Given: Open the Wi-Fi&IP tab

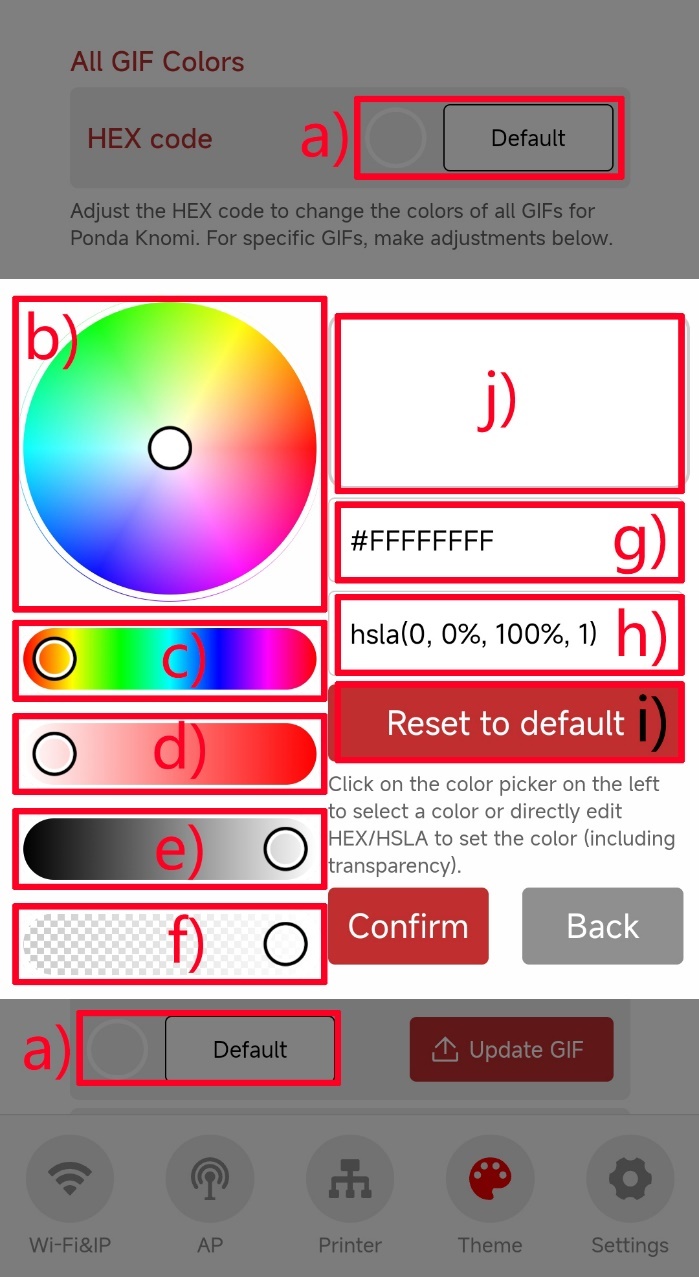Looking at the screenshot, I should tap(70, 1198).
